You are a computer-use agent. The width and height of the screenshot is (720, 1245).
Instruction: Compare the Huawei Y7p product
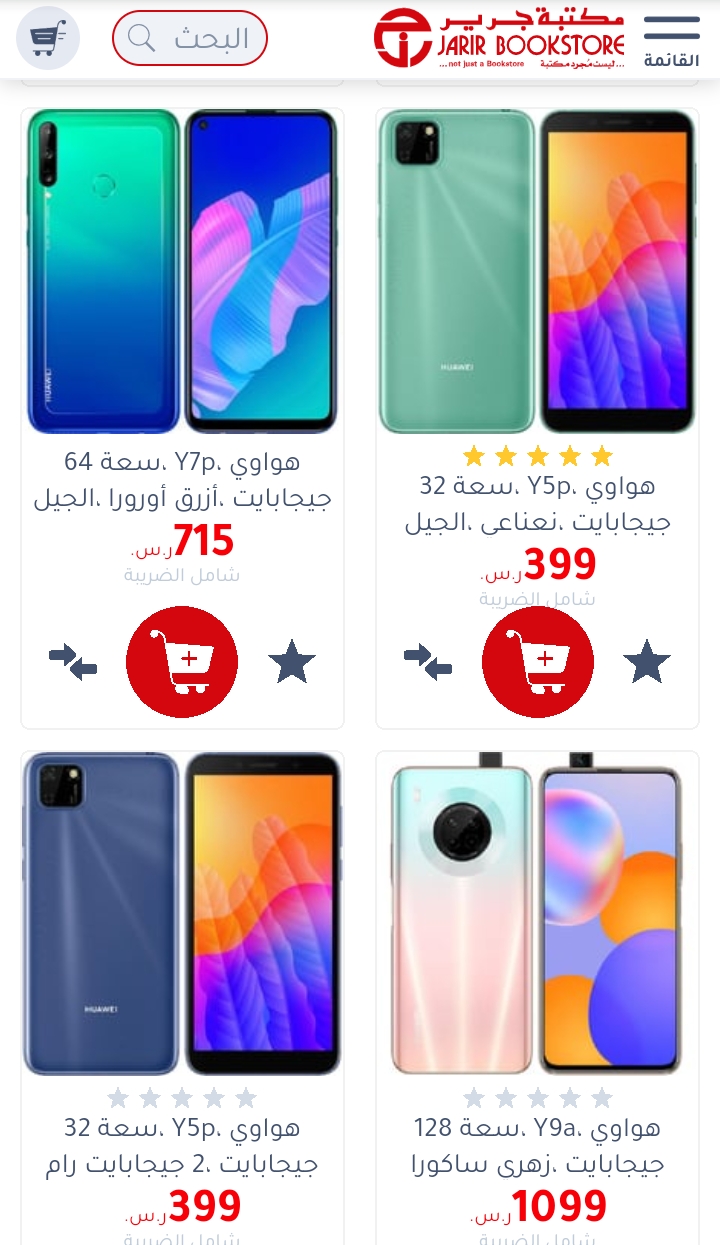(x=73, y=662)
